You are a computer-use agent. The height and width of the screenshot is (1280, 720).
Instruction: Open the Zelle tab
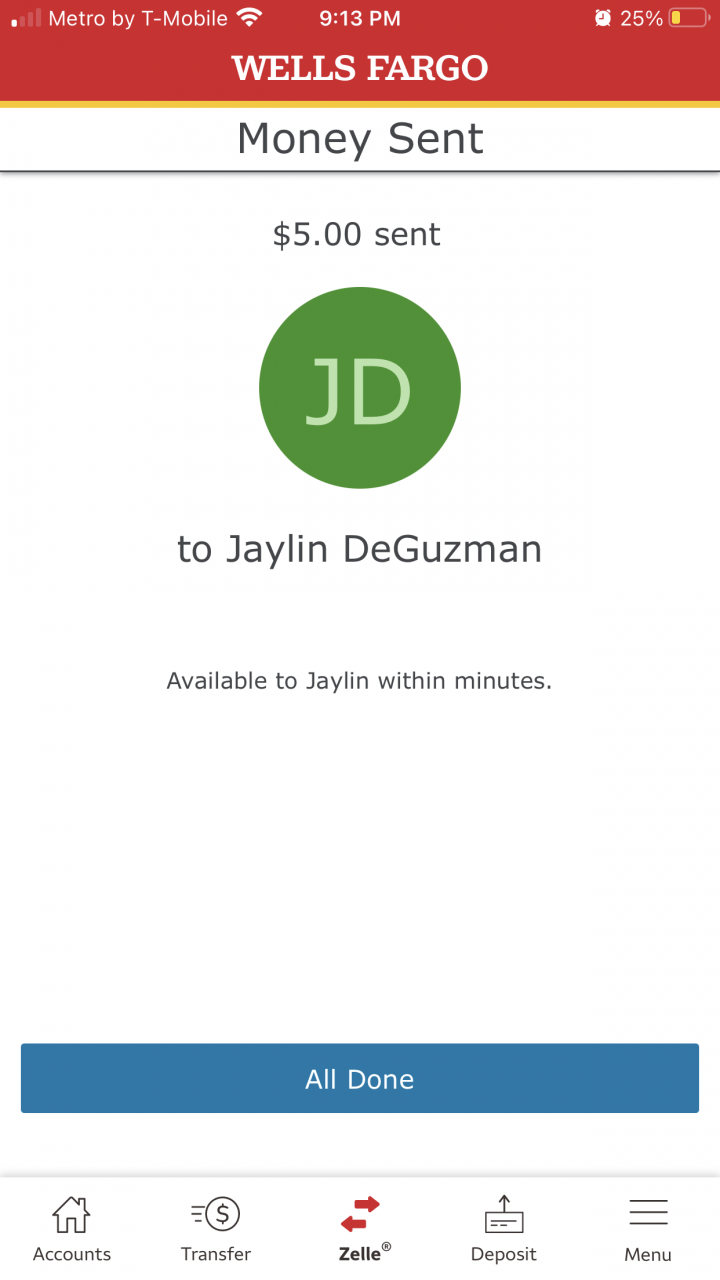362,1229
